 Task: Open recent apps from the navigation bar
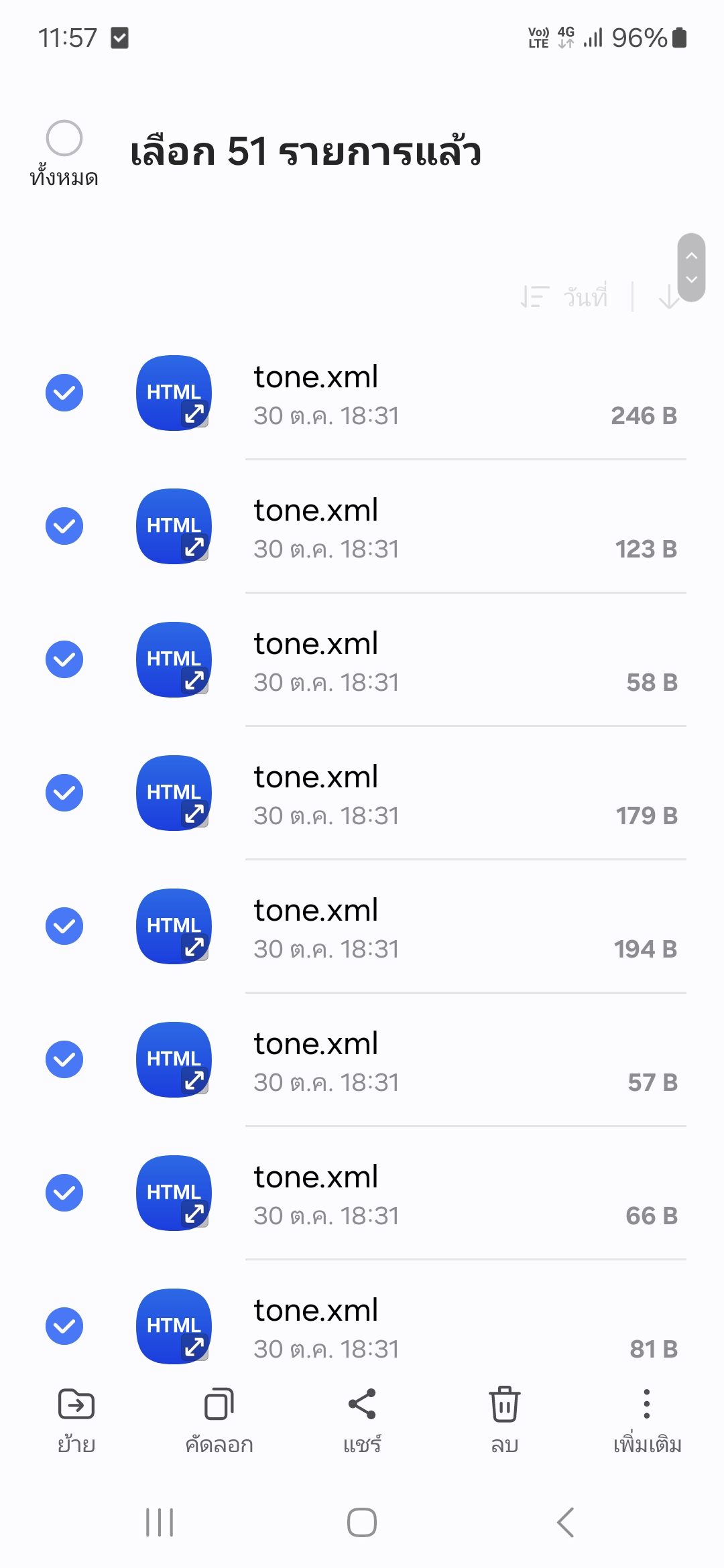click(160, 1522)
